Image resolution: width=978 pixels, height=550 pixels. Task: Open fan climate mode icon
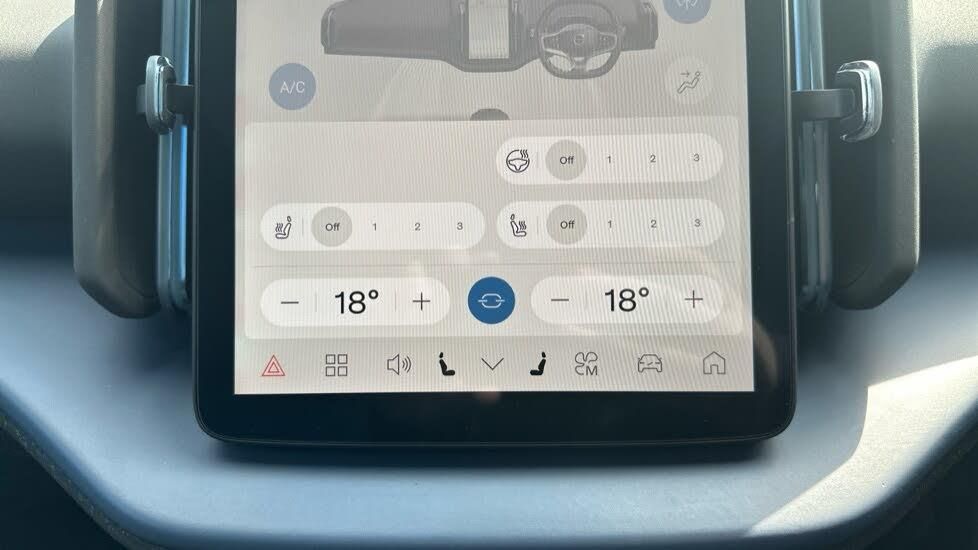pos(585,365)
